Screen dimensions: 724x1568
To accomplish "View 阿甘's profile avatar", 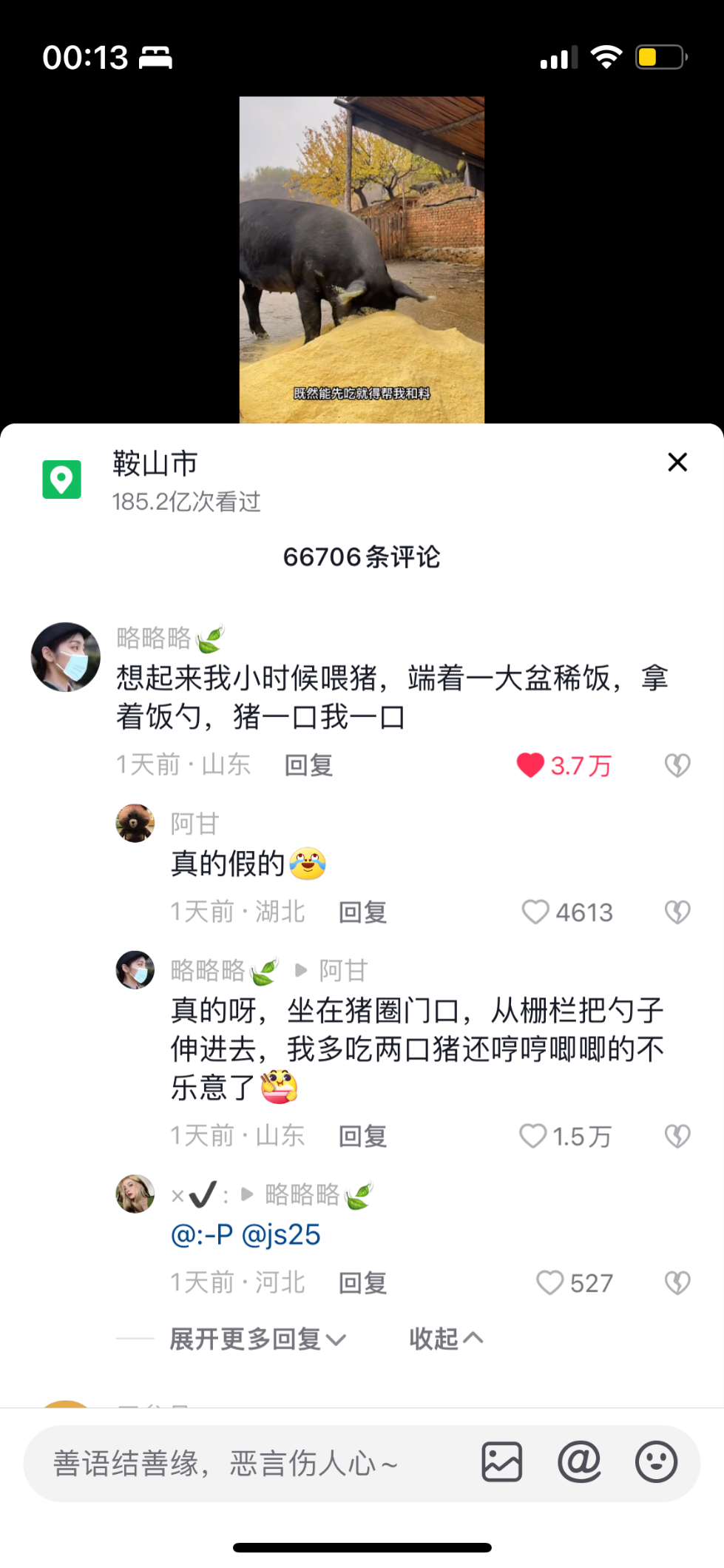I will click(135, 823).
